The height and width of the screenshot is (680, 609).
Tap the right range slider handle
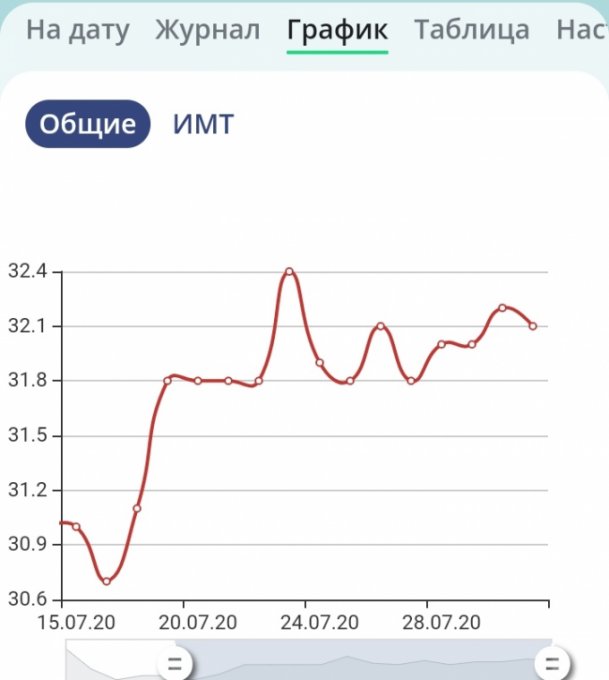coord(551,663)
